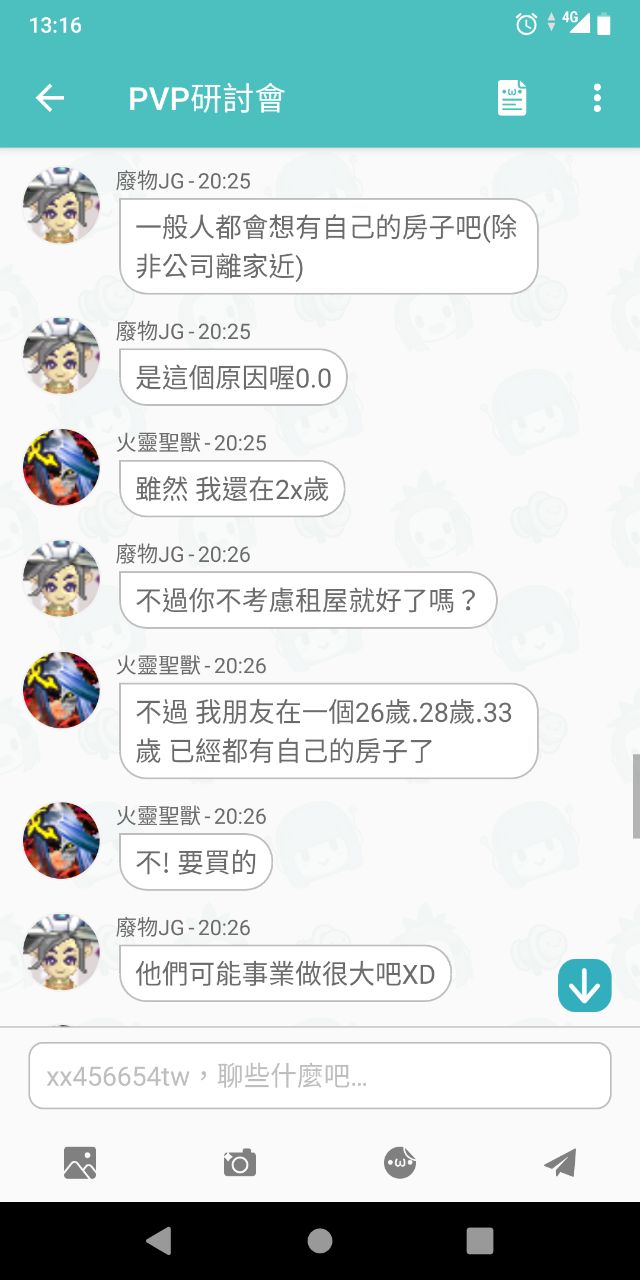Tap the system home button

[x=320, y=1241]
